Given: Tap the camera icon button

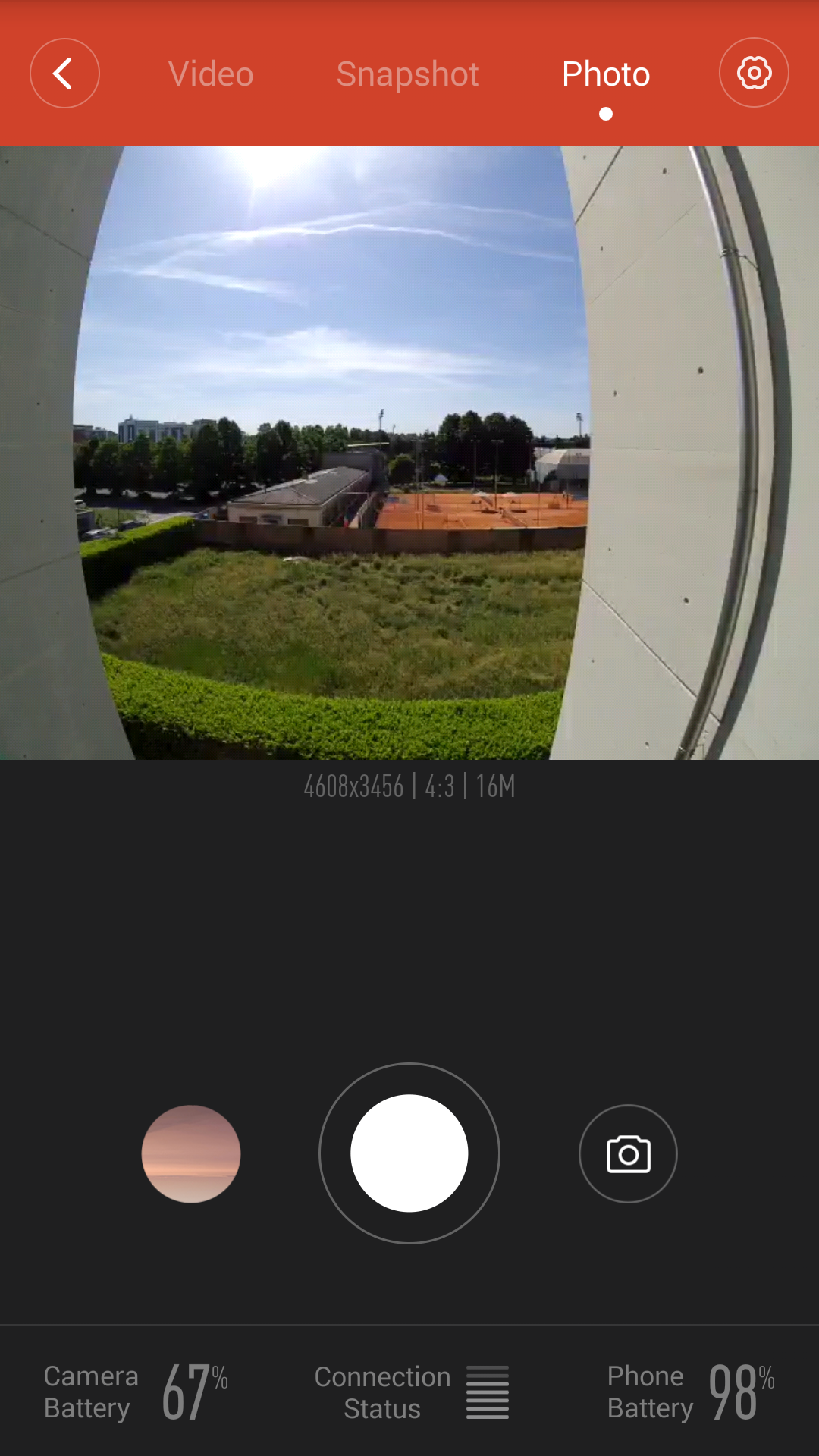Looking at the screenshot, I should click(628, 1153).
